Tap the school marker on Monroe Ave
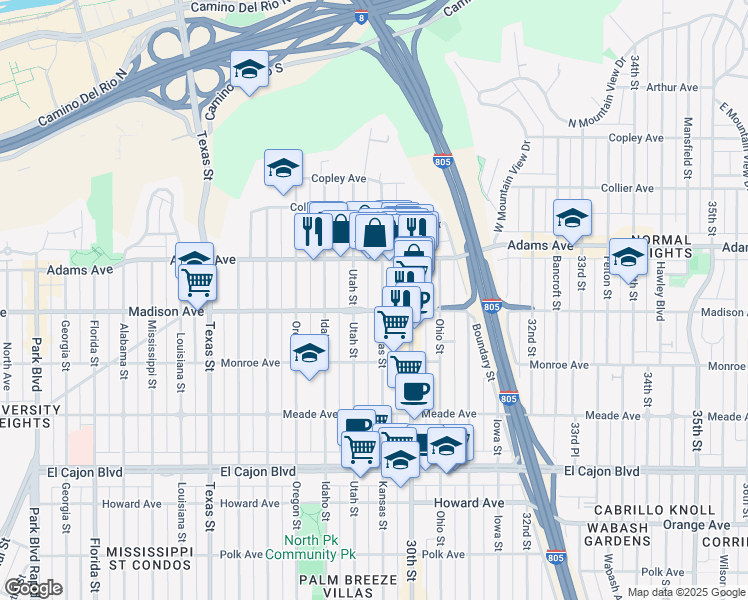This screenshot has height=600, width=748. (310, 353)
